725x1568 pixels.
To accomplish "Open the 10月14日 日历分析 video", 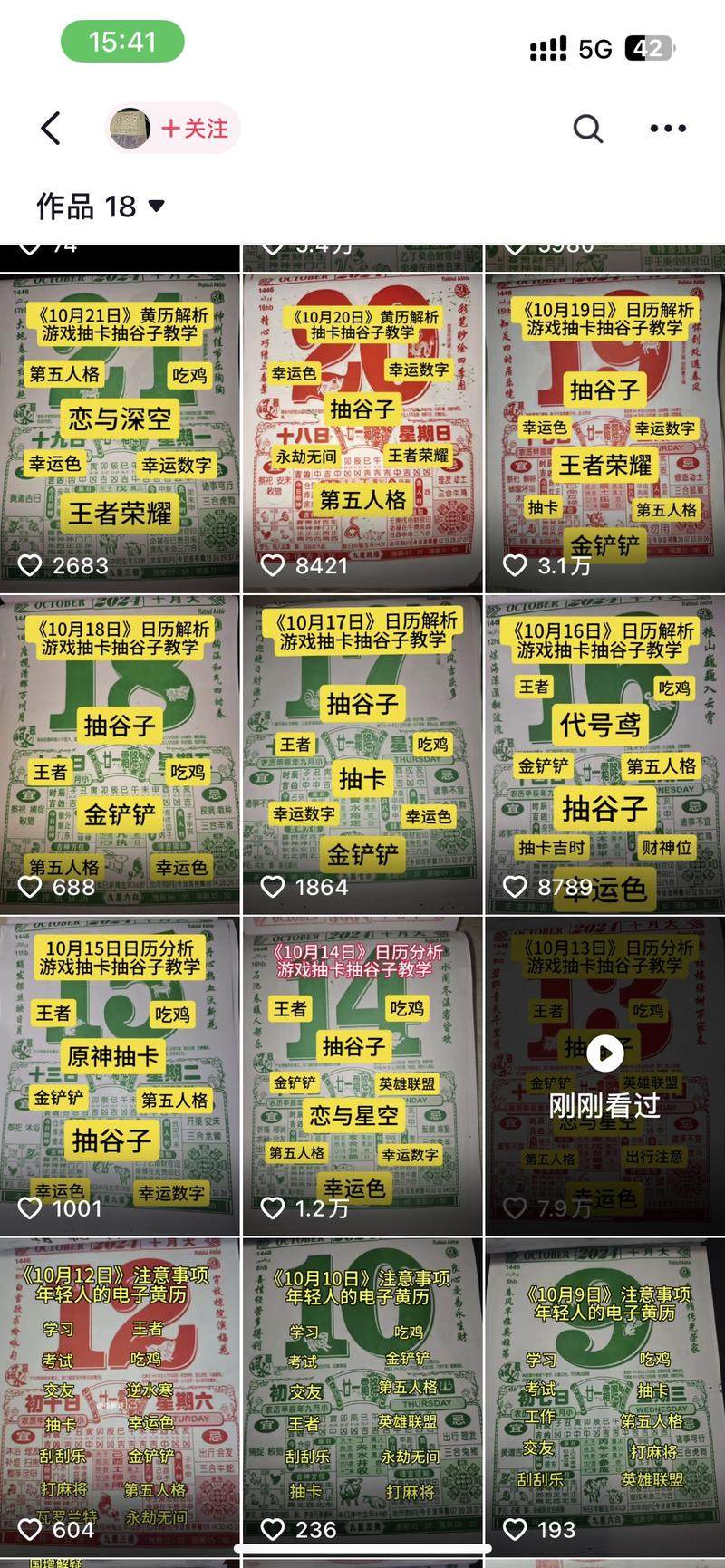I will (x=362, y=1075).
